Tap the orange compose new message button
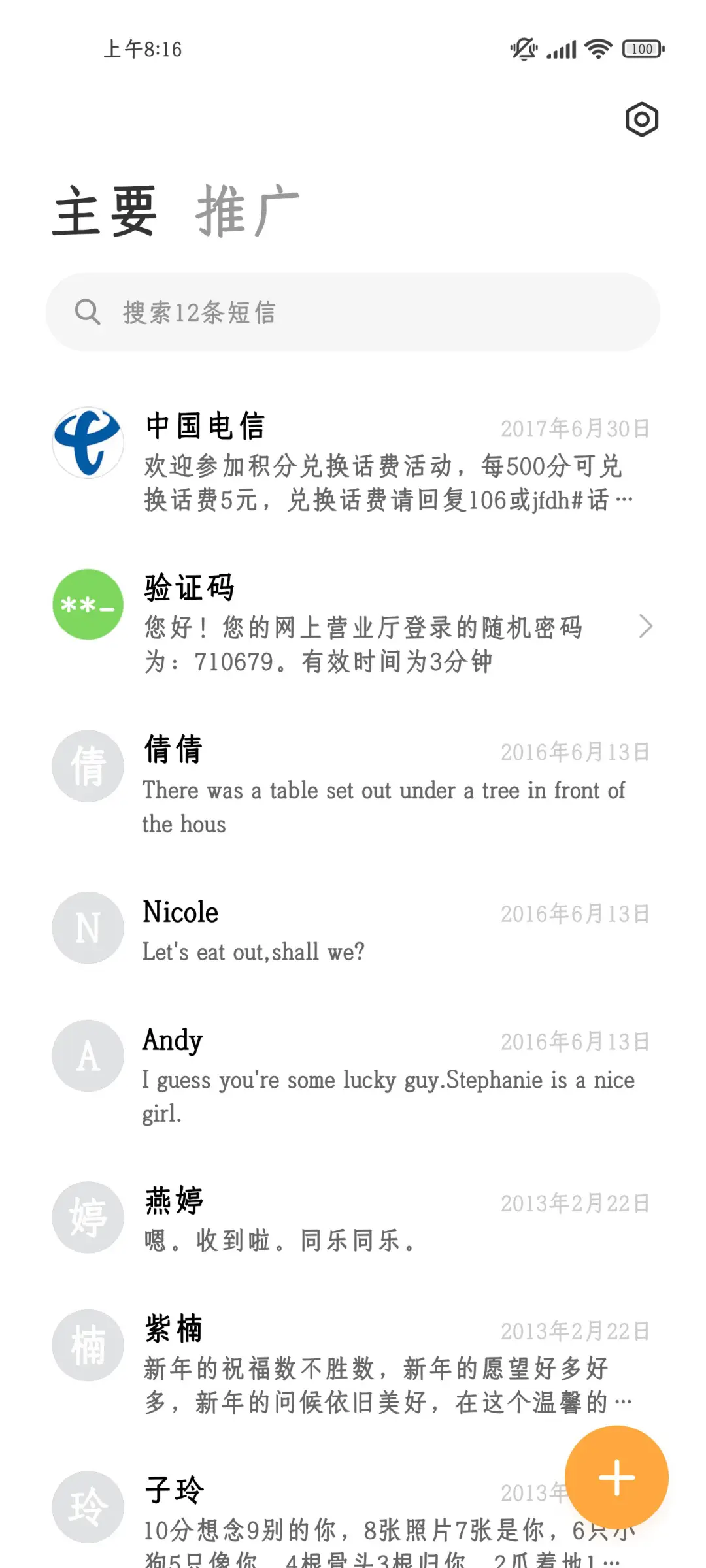The width and height of the screenshot is (706, 1568). (x=616, y=1477)
